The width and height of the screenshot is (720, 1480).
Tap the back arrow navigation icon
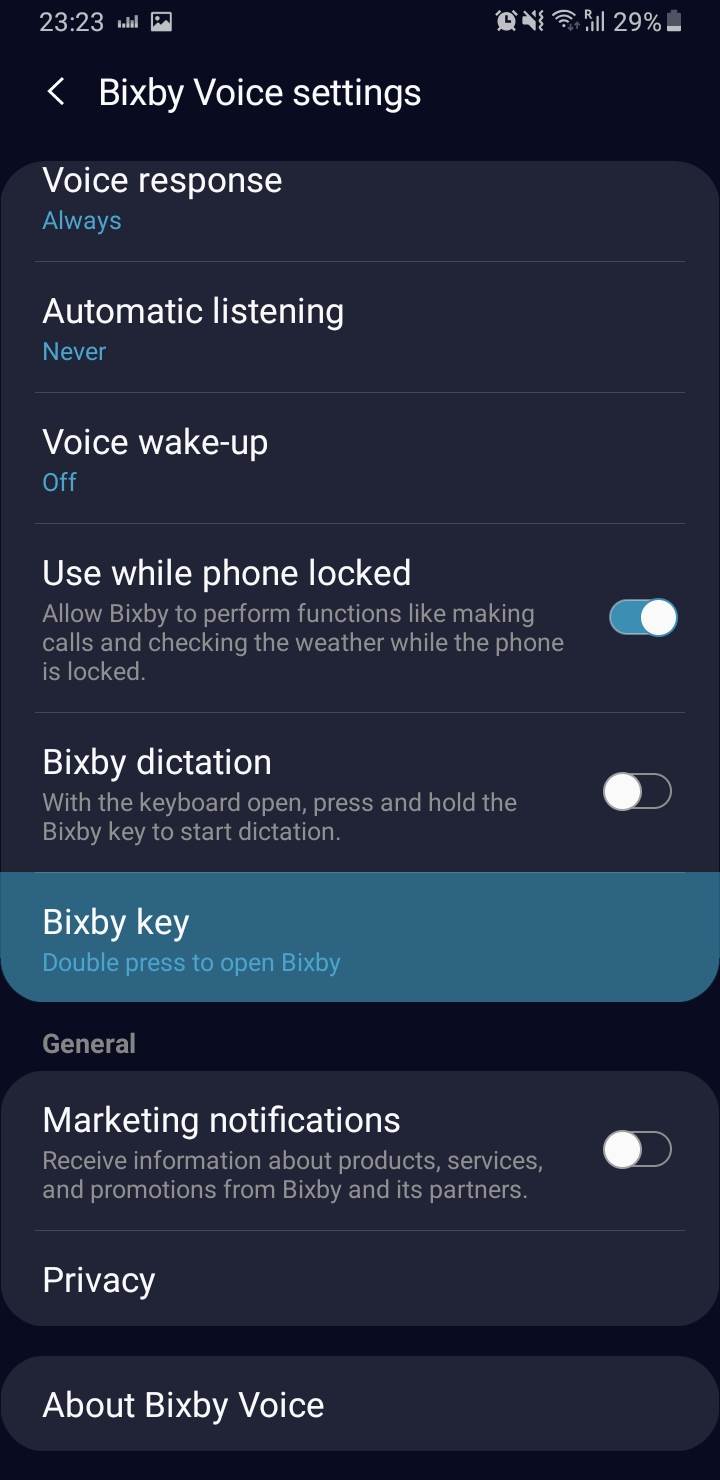pyautogui.click(x=55, y=92)
